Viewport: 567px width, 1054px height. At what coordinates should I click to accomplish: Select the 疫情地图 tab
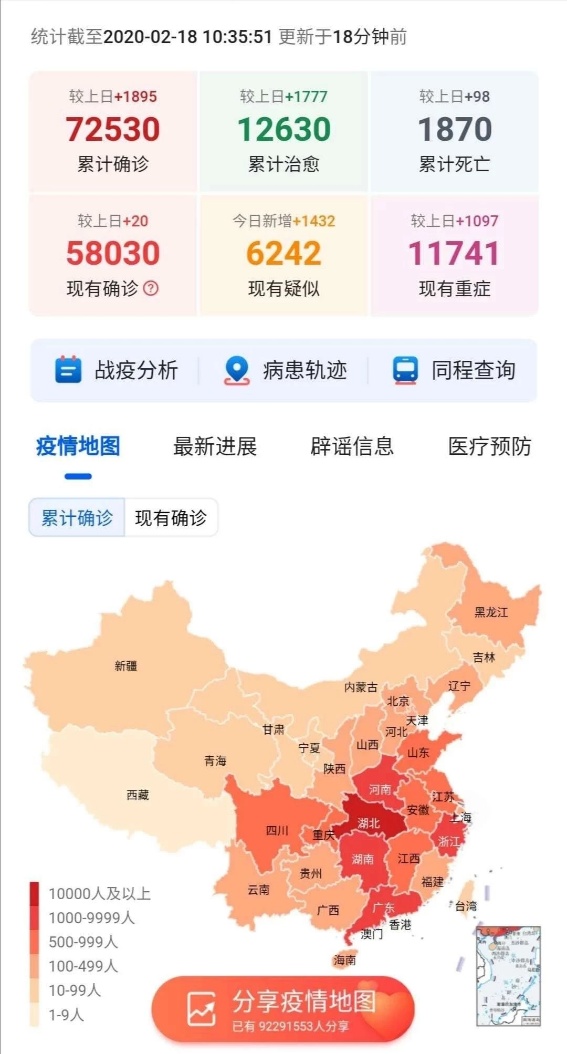pos(78,446)
